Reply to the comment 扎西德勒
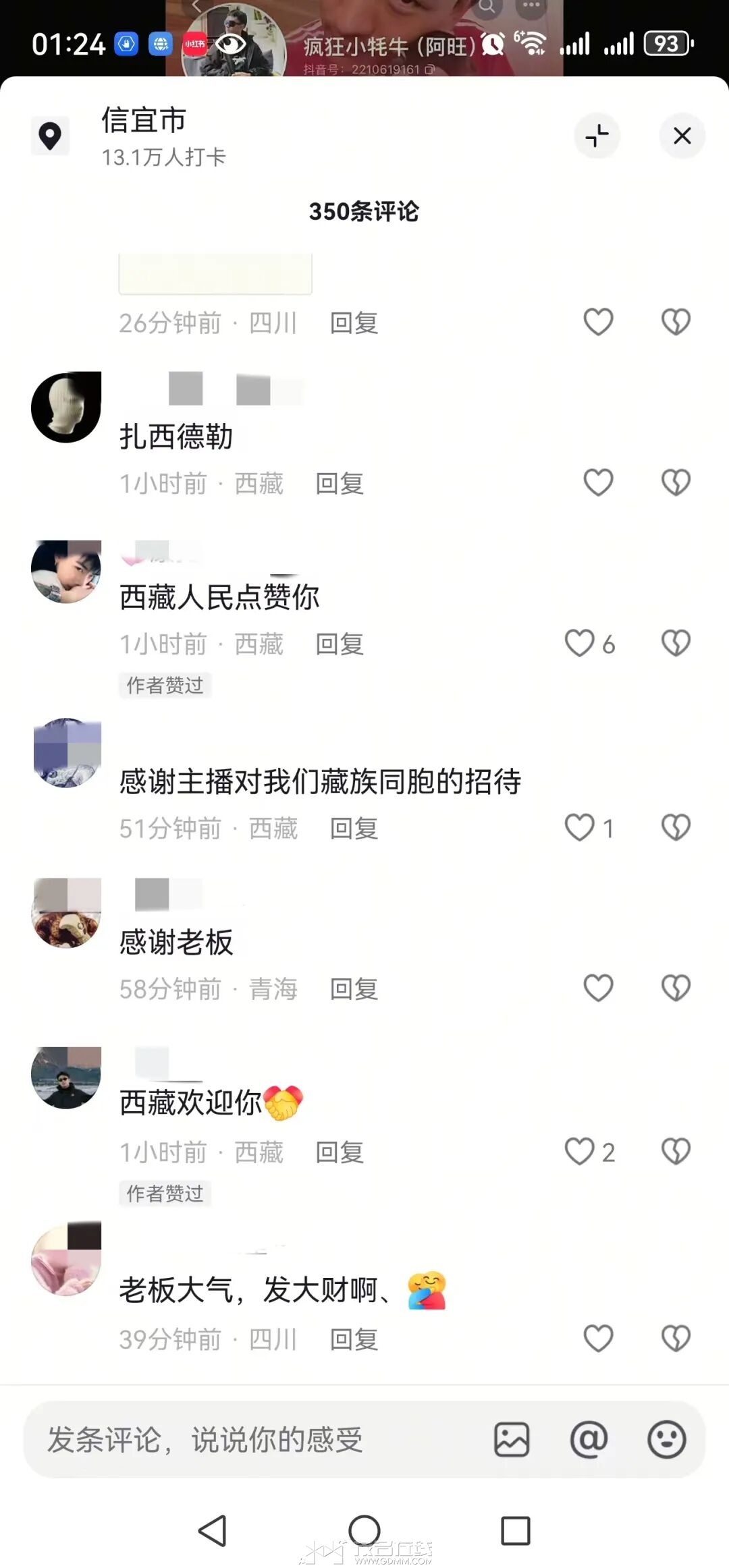Viewport: 729px width, 1568px height. coord(340,483)
